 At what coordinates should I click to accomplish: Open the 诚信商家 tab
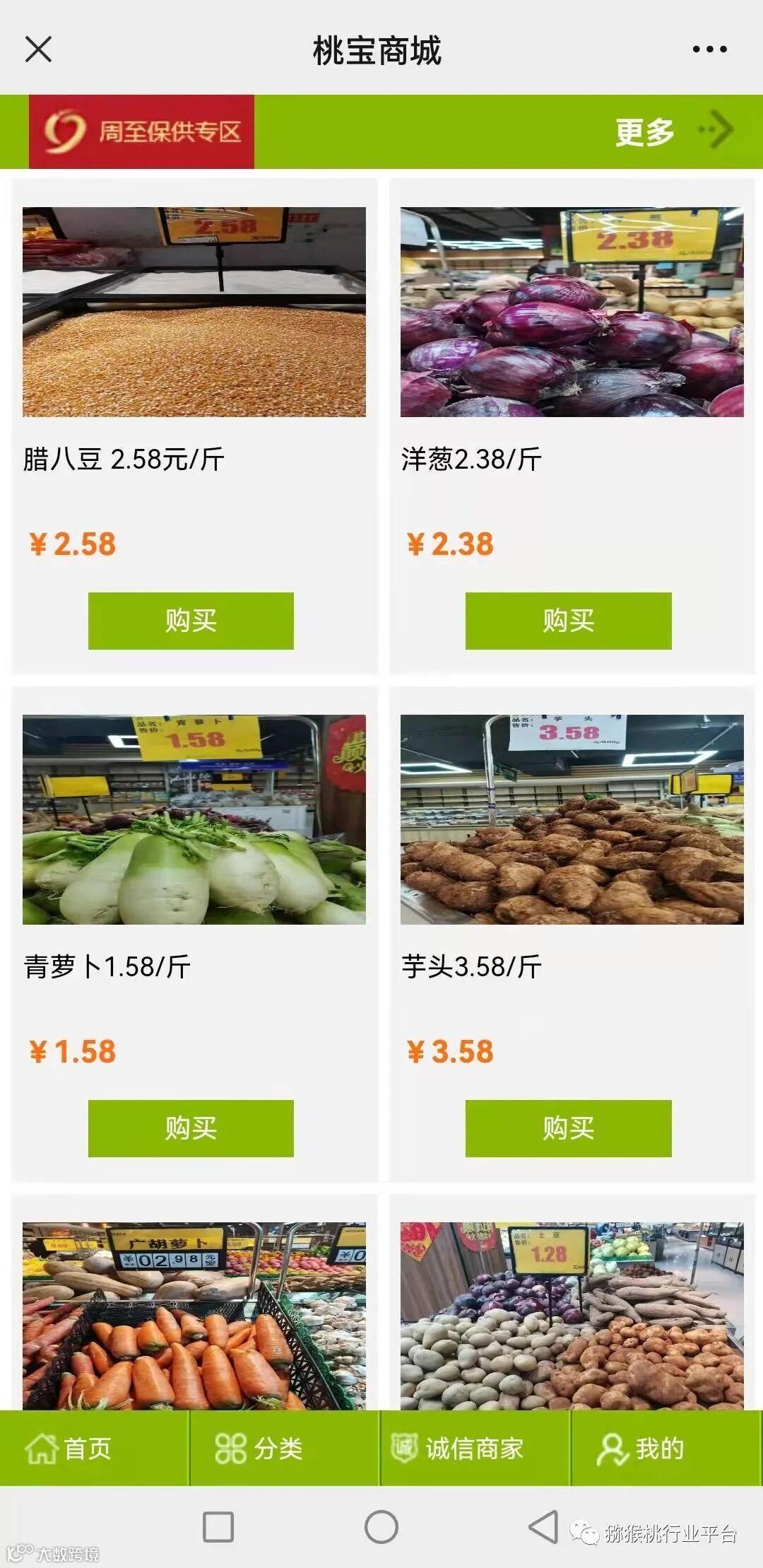click(458, 1448)
